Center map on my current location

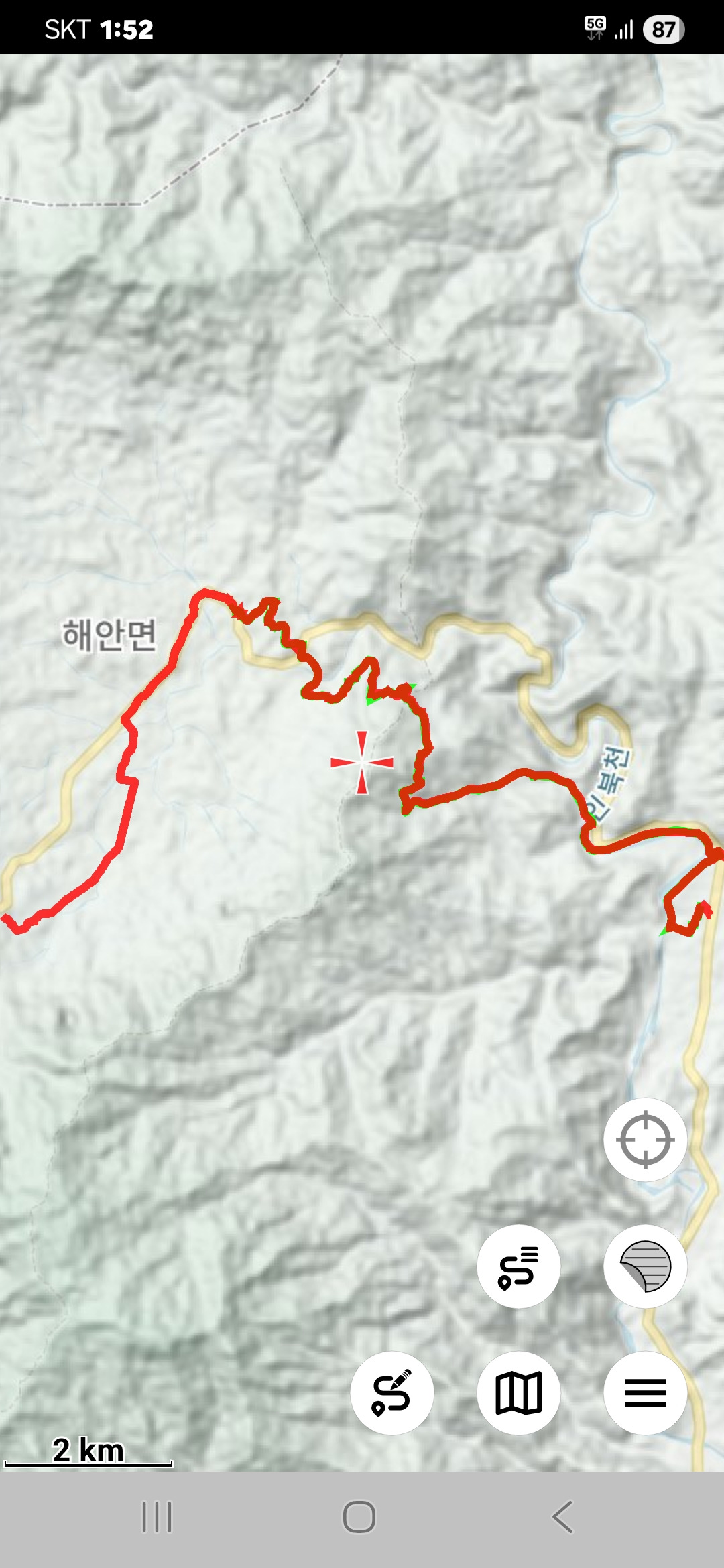click(x=645, y=1139)
